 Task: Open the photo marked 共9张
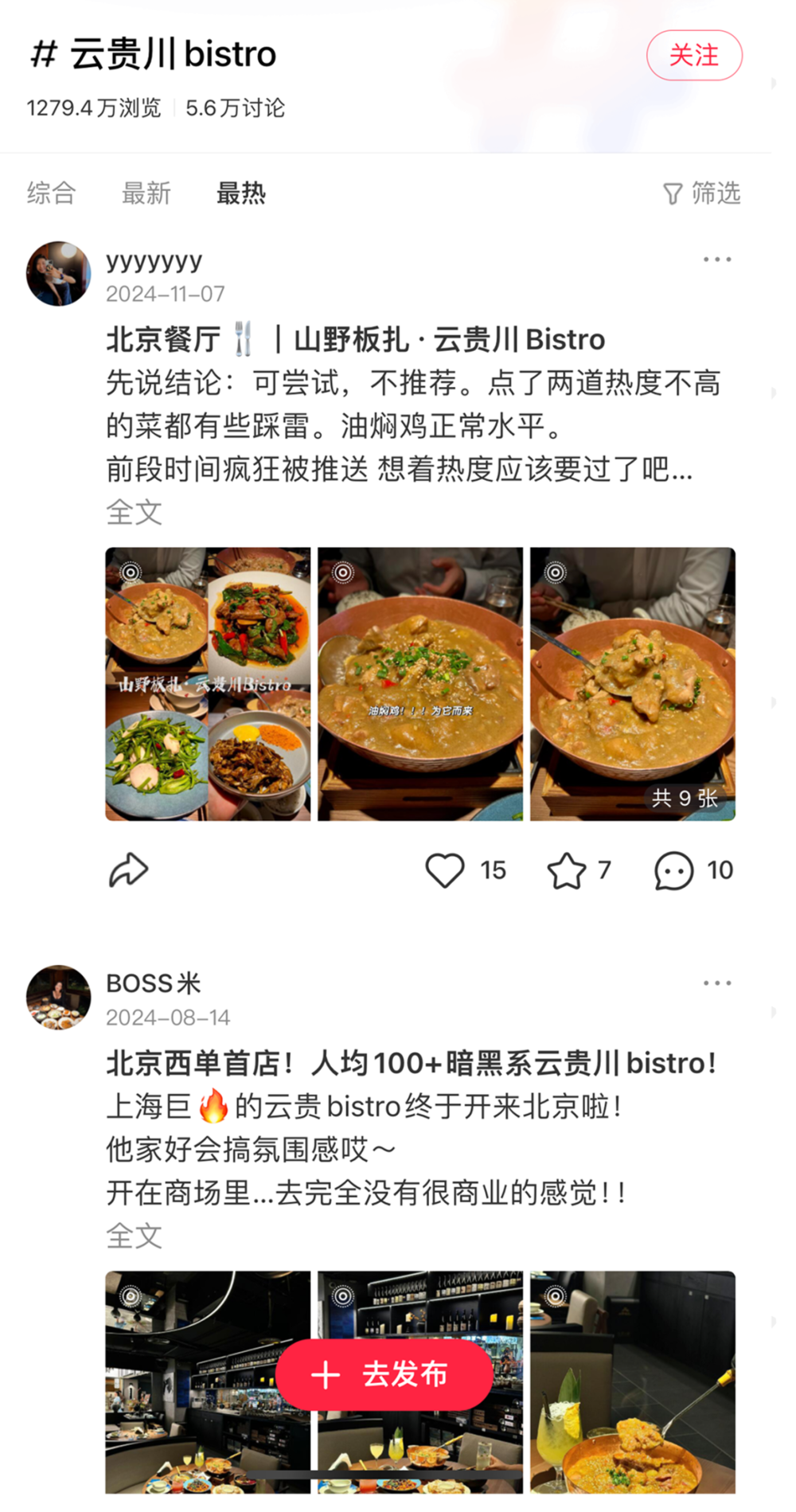coord(633,683)
